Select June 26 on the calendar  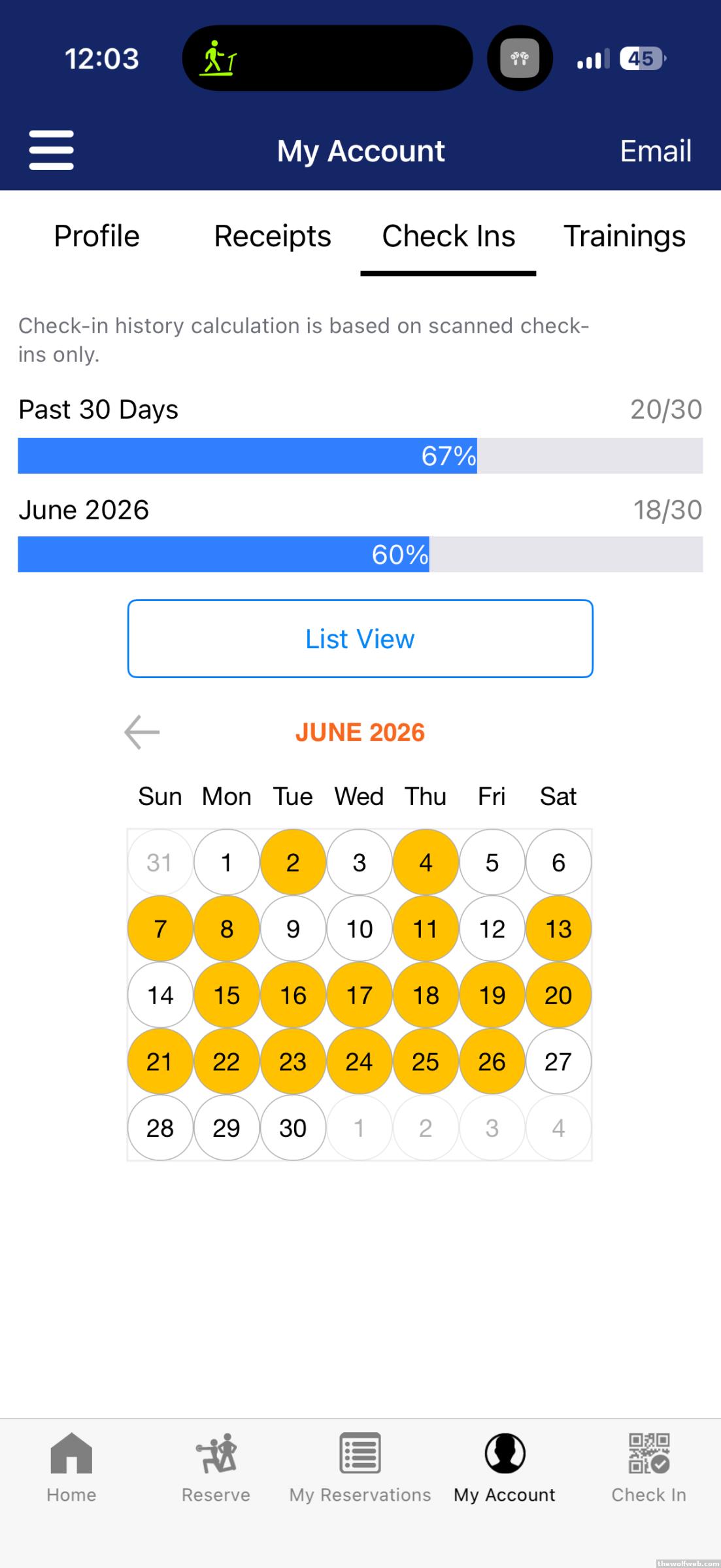point(492,1061)
